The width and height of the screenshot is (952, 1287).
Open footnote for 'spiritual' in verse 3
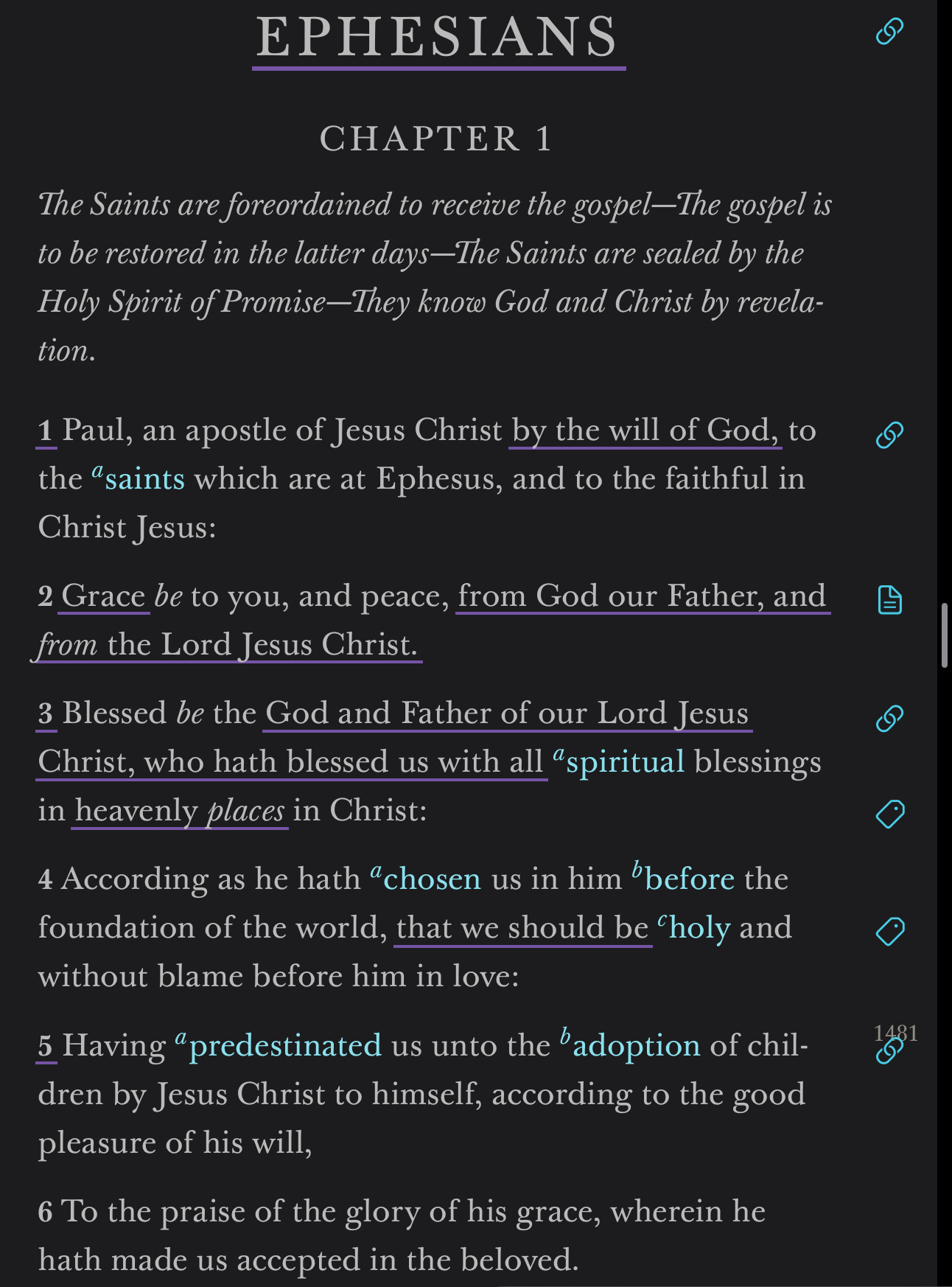[x=624, y=762]
